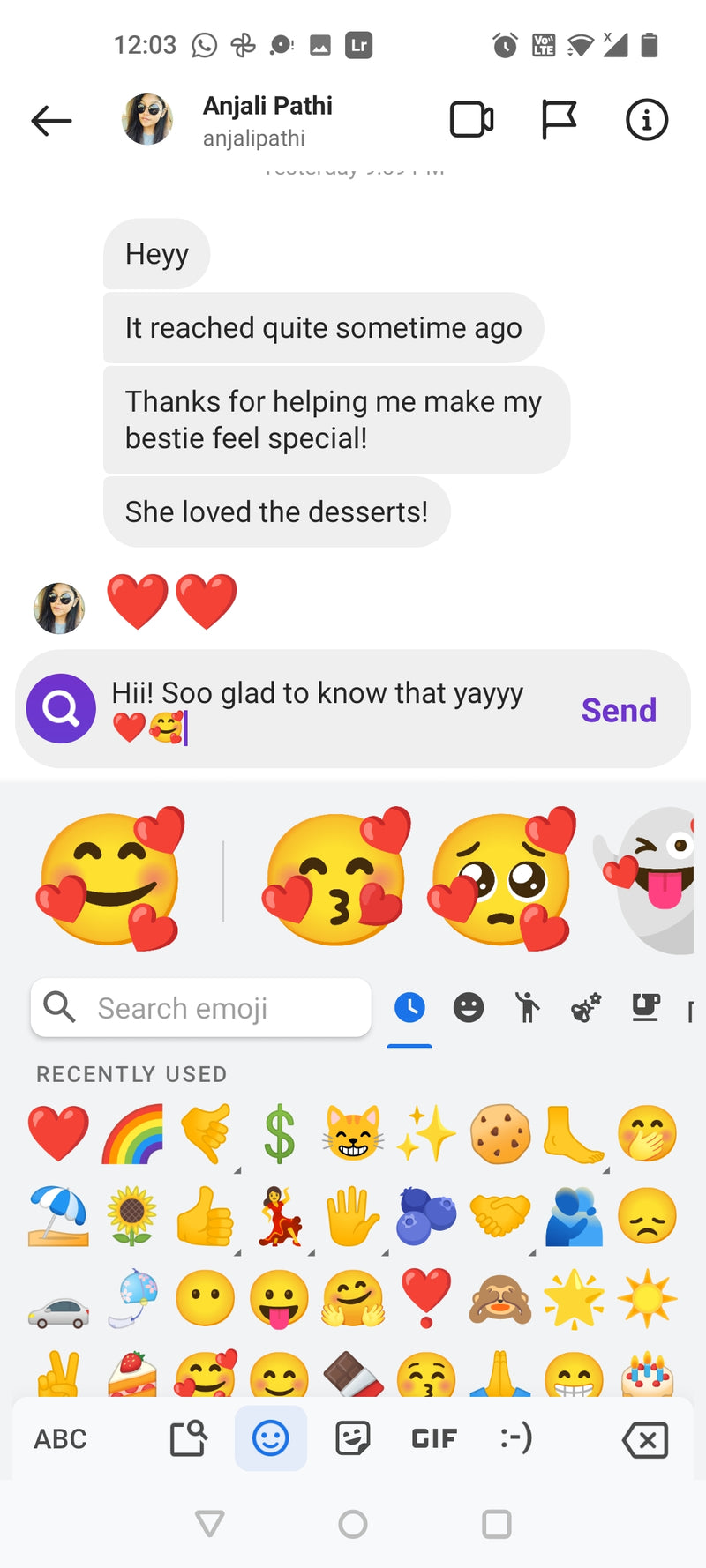
Task: Open the sticker keyboard tab
Action: click(x=352, y=1438)
